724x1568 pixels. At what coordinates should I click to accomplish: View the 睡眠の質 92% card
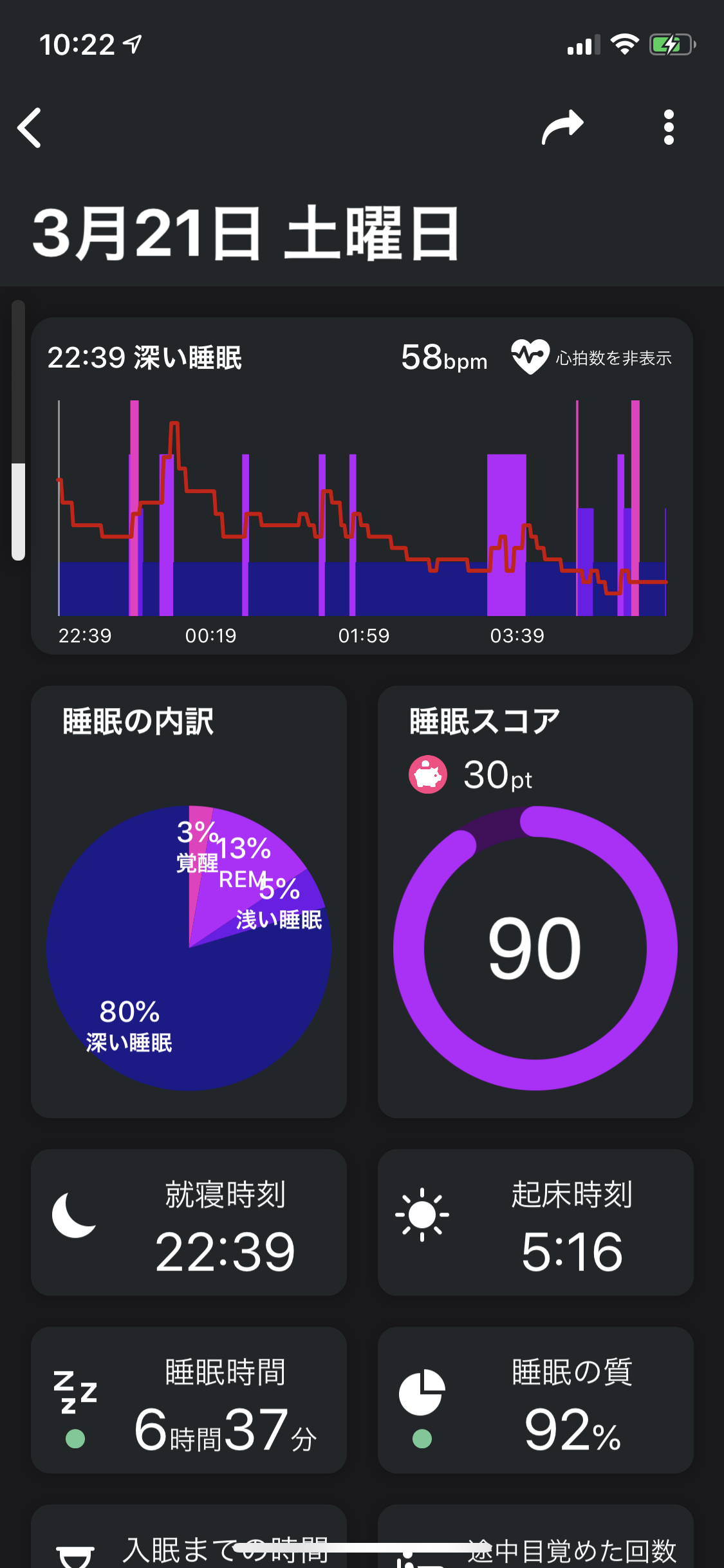coord(535,1399)
